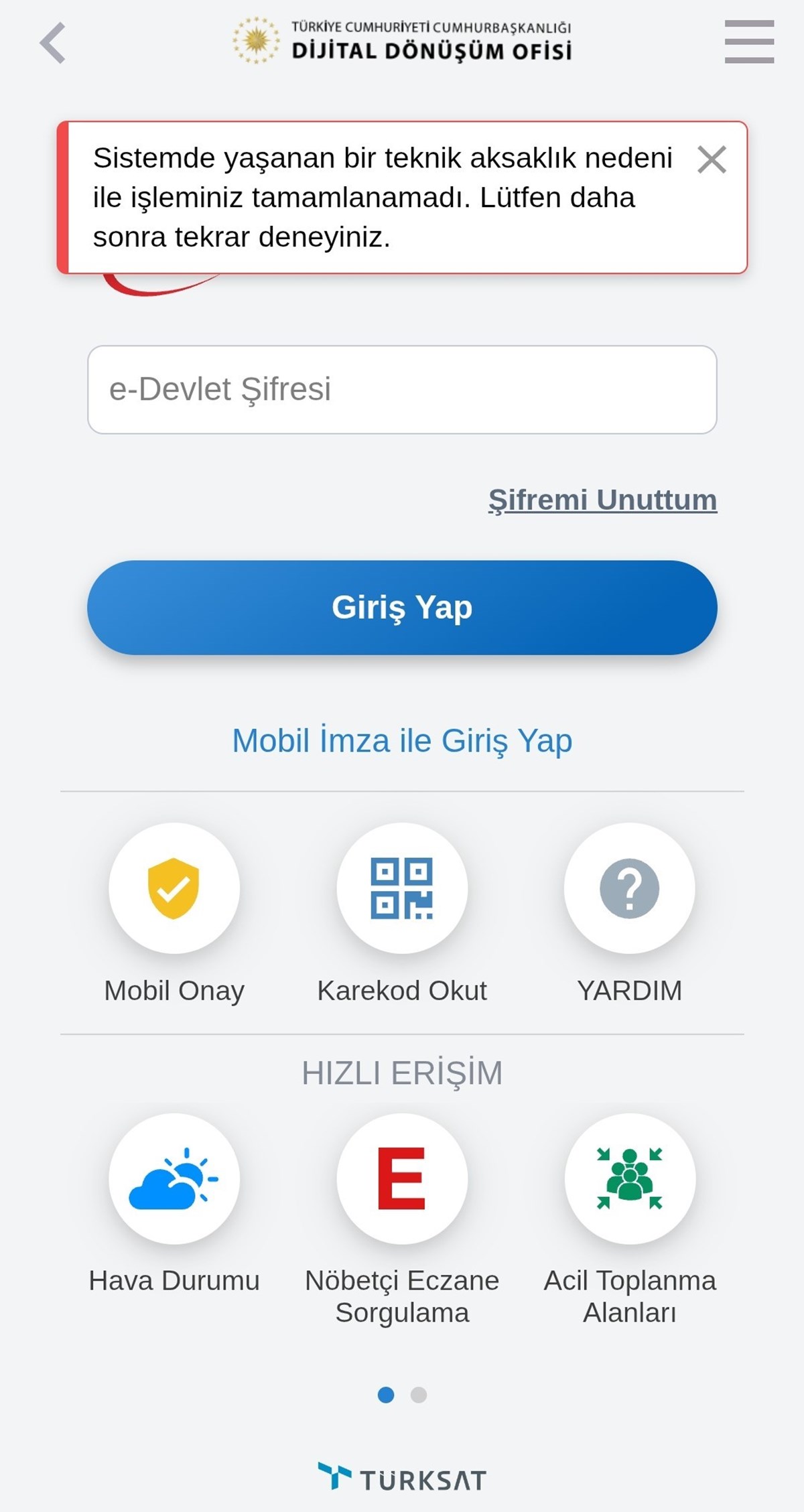Open the Şifremi Unuttum link
The image size is (804, 1512).
602,500
